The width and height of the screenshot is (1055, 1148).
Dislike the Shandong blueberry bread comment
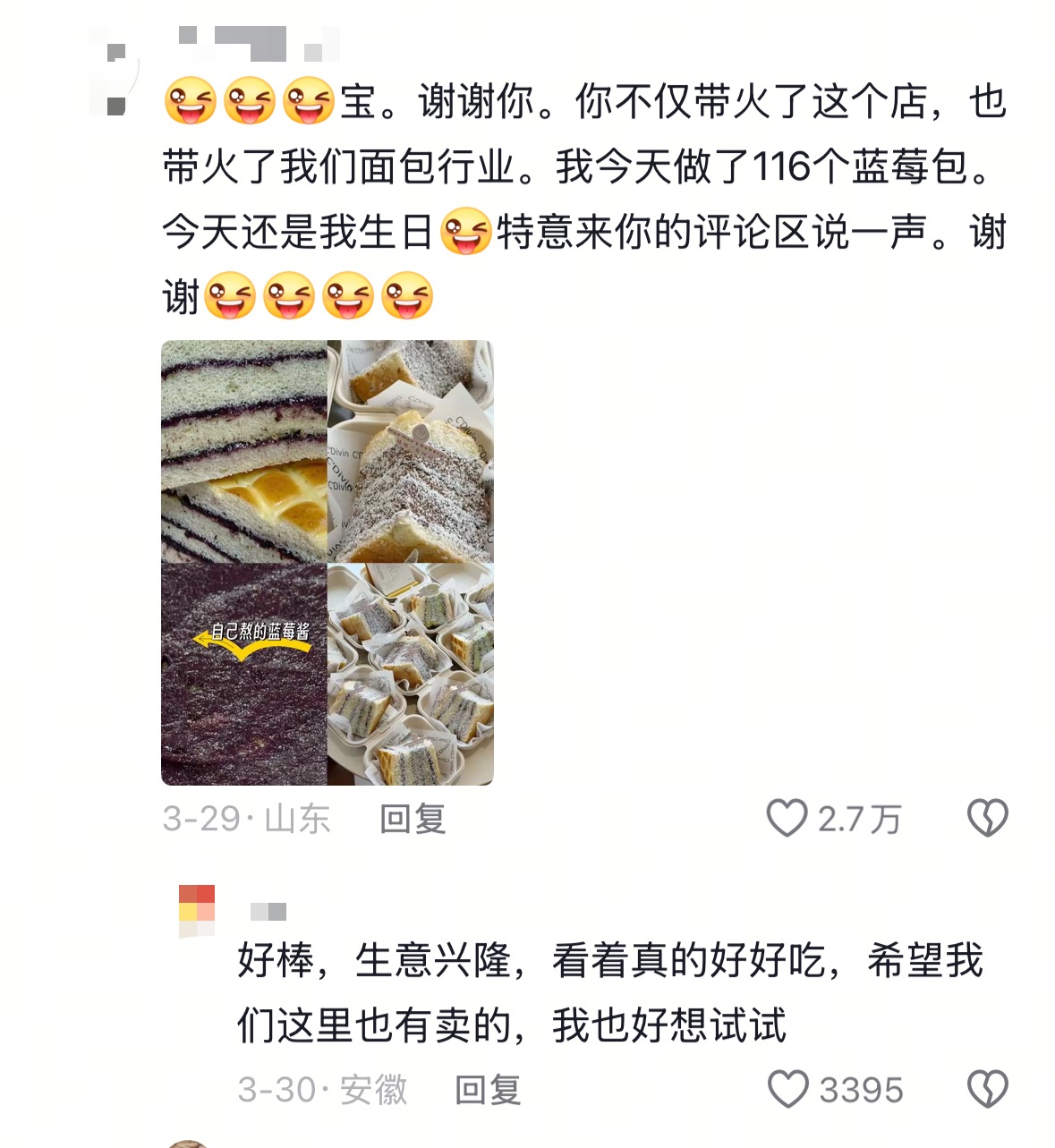[x=987, y=818]
